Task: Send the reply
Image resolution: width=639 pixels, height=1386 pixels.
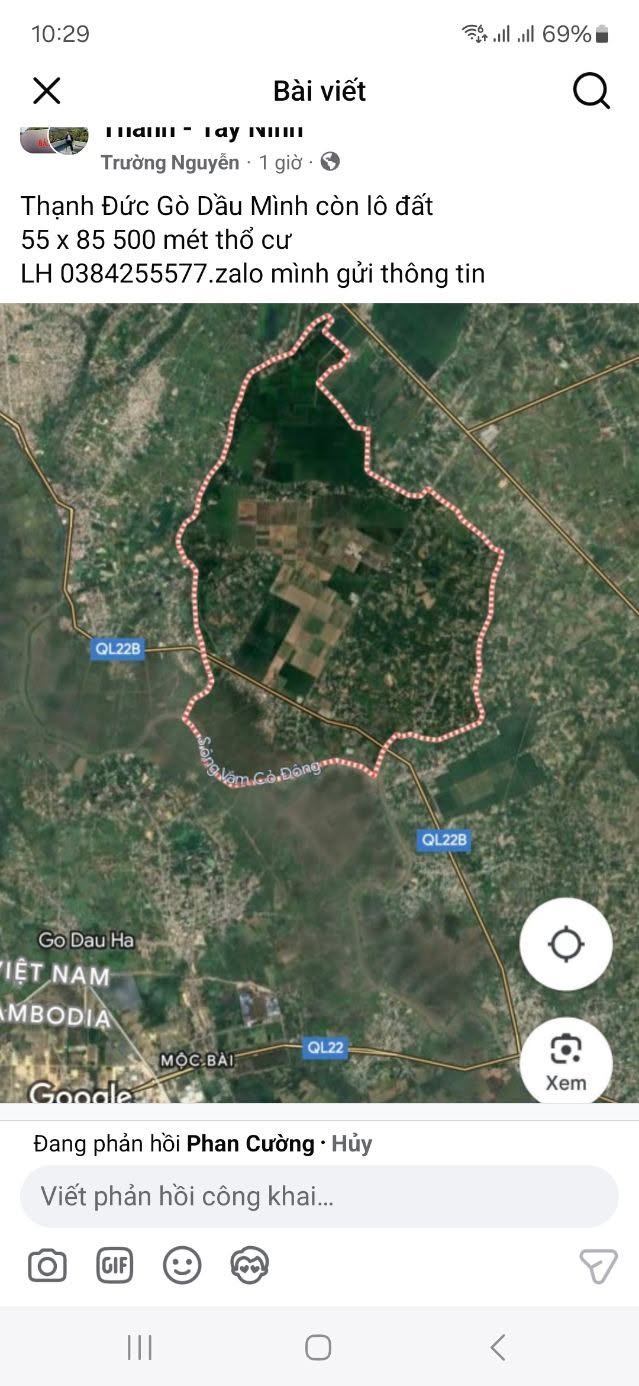Action: 598,1266
